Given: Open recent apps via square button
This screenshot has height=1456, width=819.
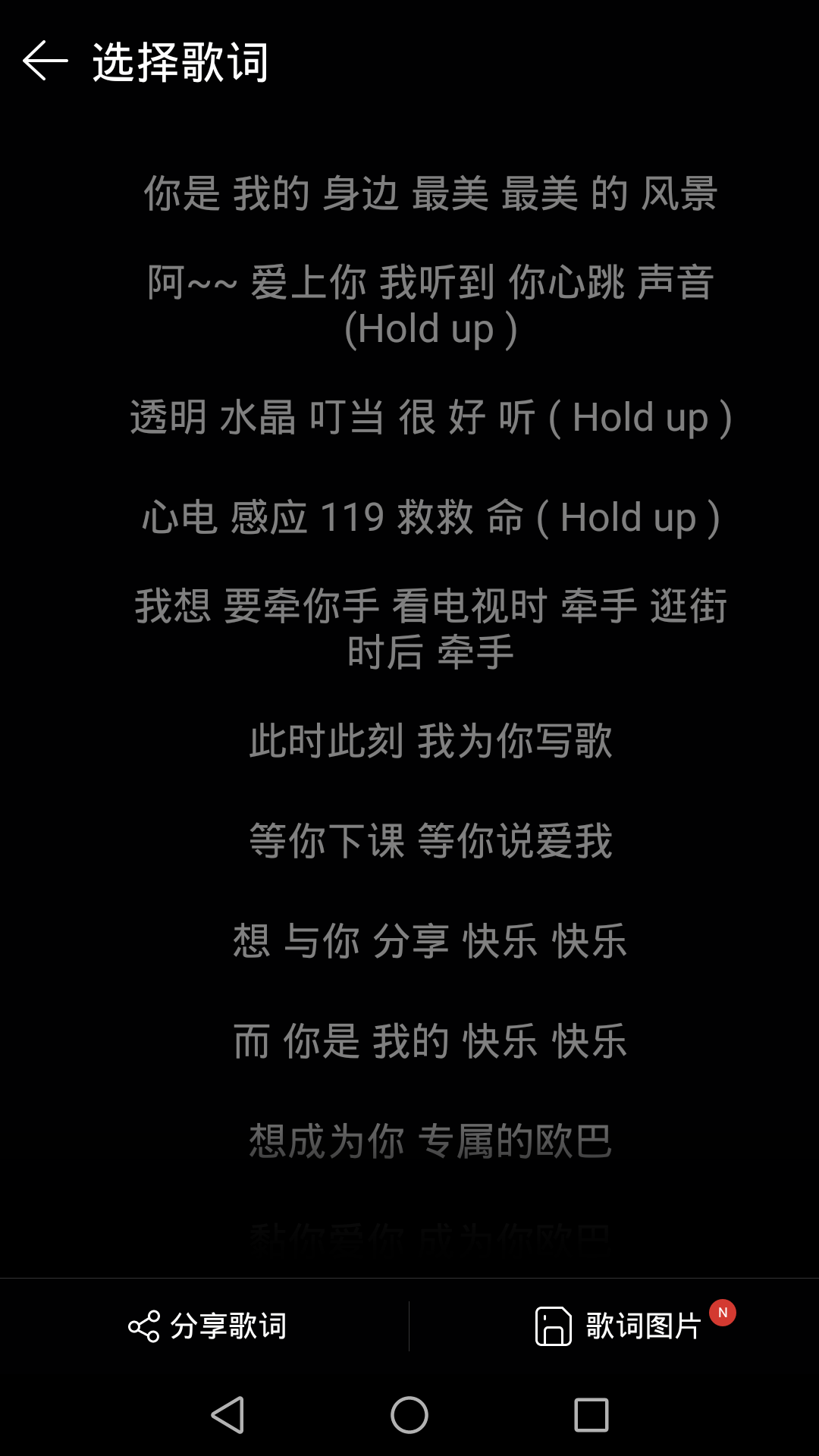Looking at the screenshot, I should click(591, 1415).
